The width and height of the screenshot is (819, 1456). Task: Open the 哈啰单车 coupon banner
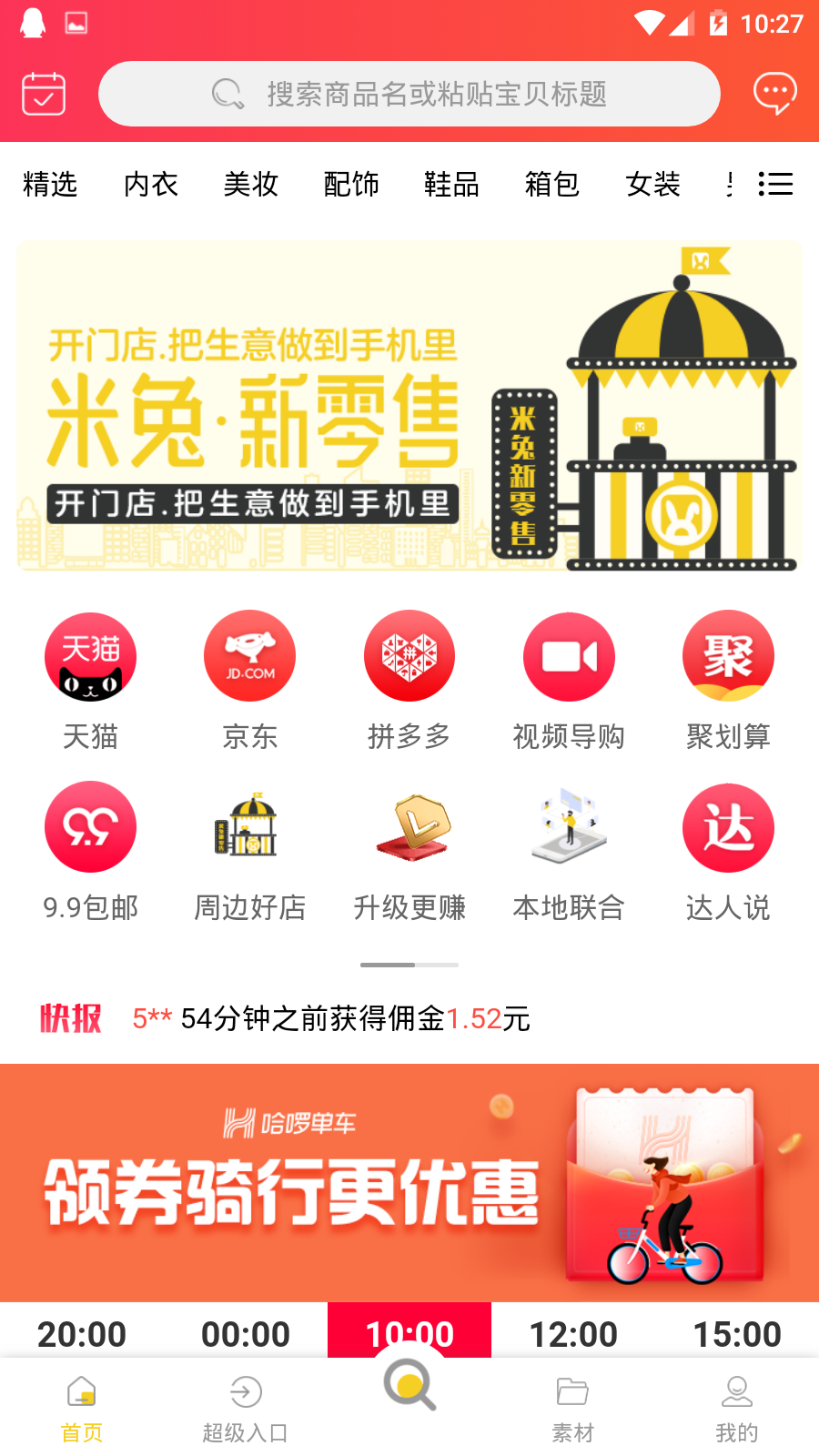(x=409, y=1182)
